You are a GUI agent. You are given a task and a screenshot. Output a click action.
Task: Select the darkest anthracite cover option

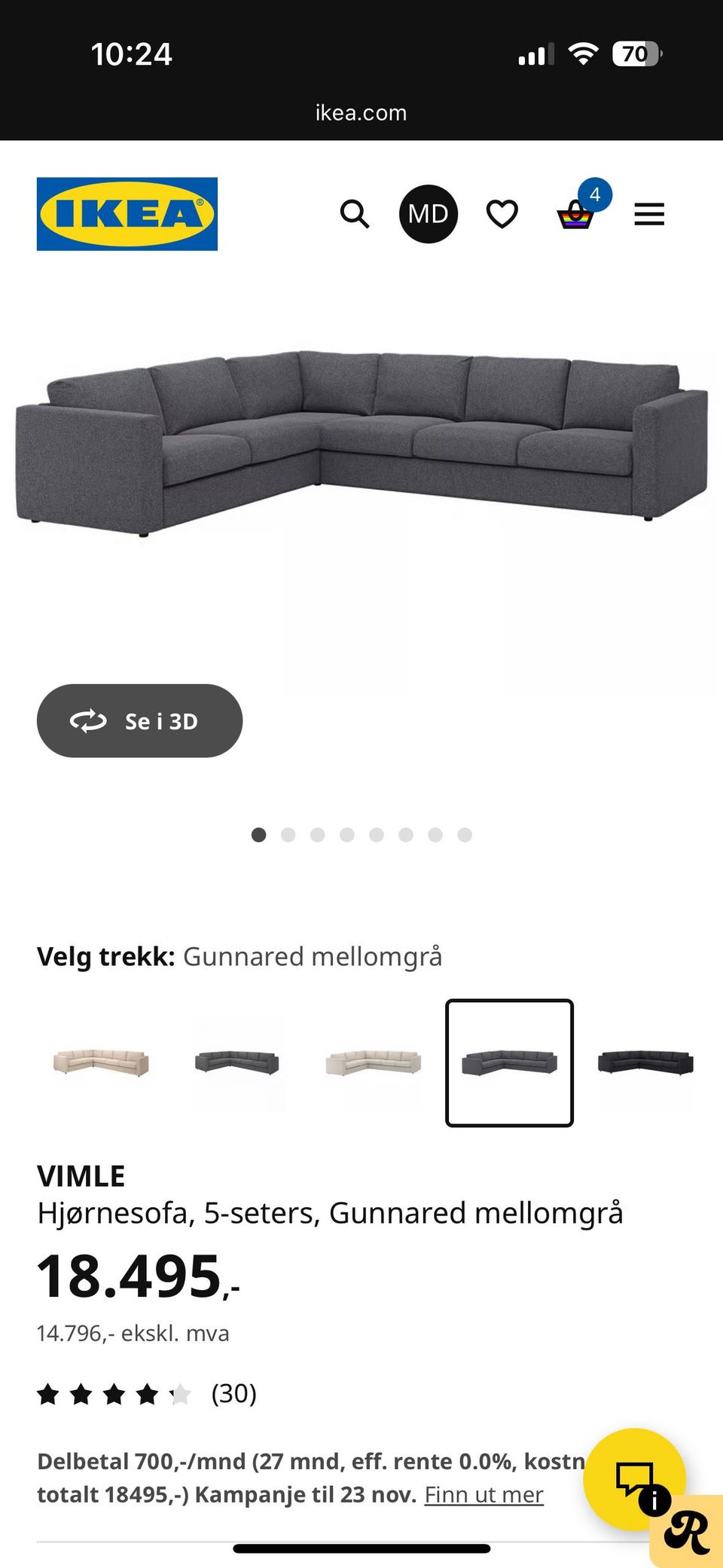pyautogui.click(x=646, y=1064)
